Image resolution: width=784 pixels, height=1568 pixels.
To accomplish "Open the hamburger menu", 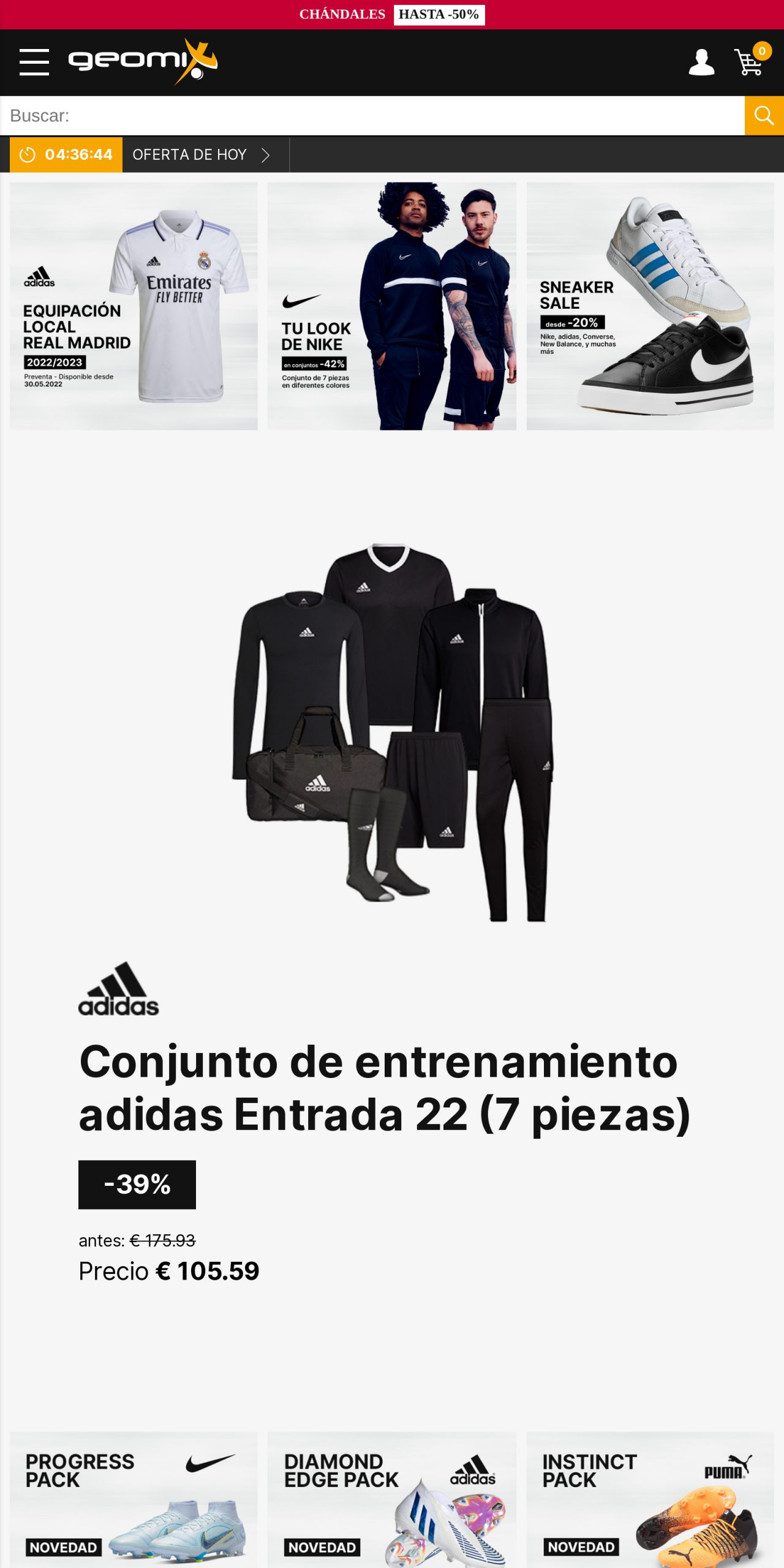I will pyautogui.click(x=34, y=62).
